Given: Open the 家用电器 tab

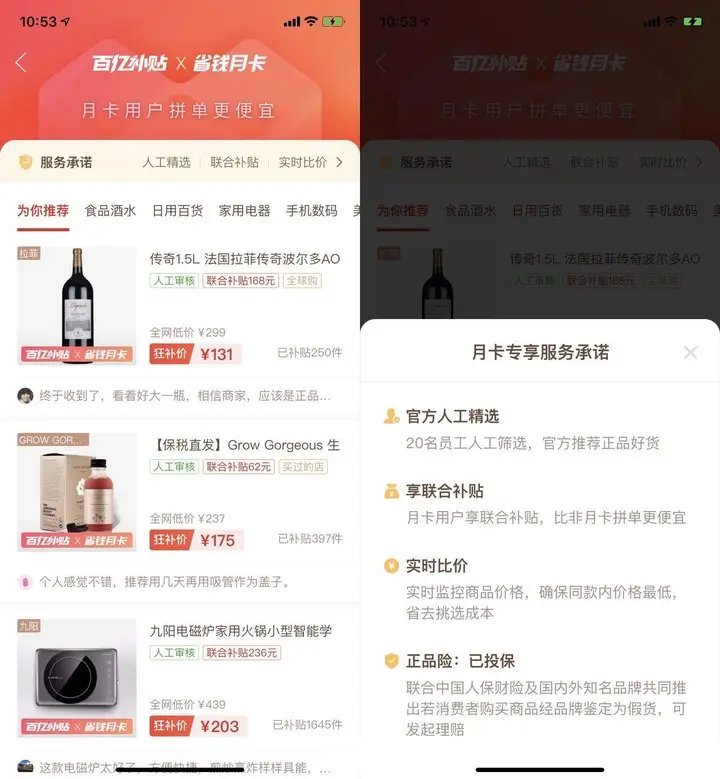Looking at the screenshot, I should click(244, 211).
